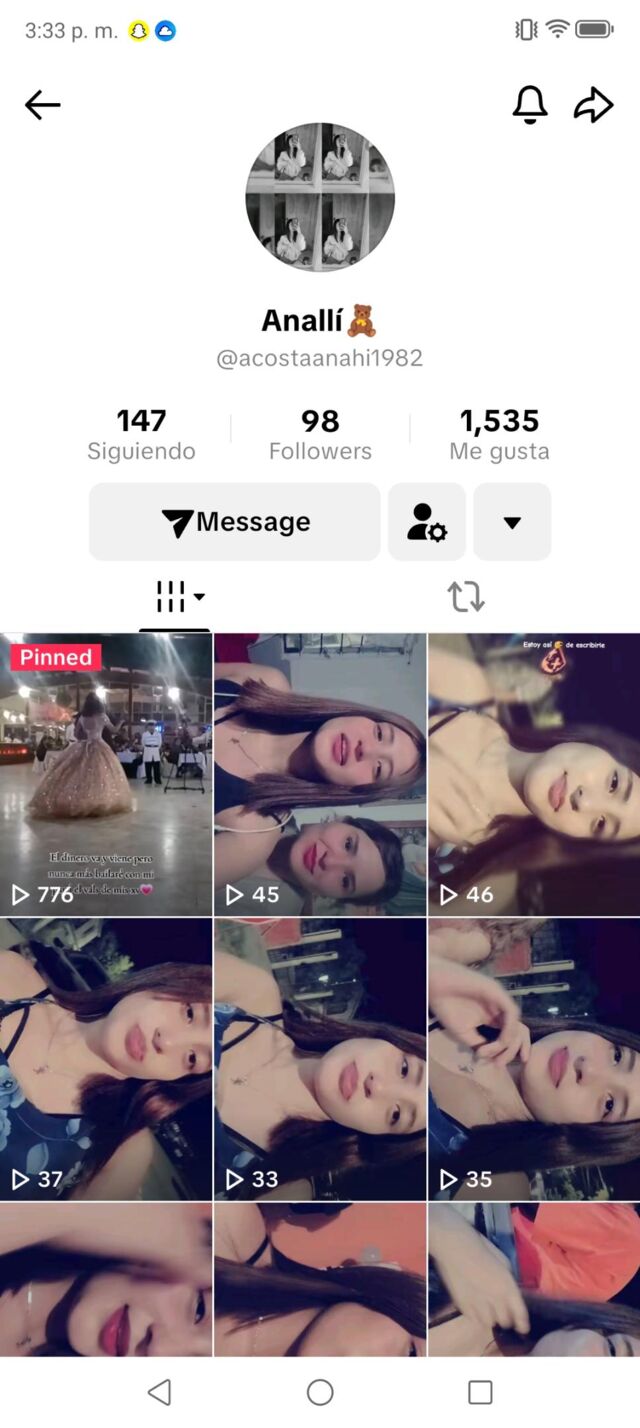Switch to the videos grid tab
The width and height of the screenshot is (640, 1428).
click(176, 598)
